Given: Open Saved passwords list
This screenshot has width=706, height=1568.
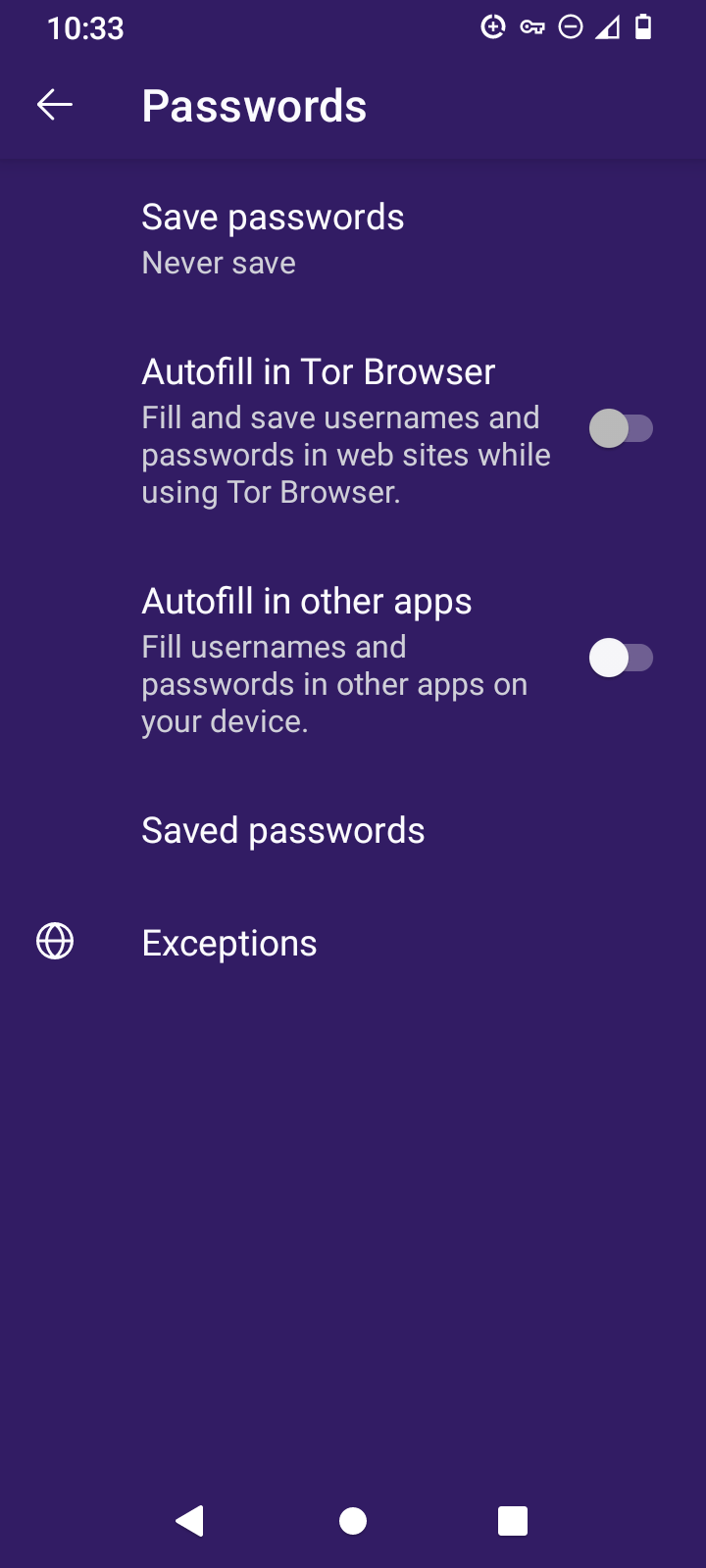Looking at the screenshot, I should point(283,831).
